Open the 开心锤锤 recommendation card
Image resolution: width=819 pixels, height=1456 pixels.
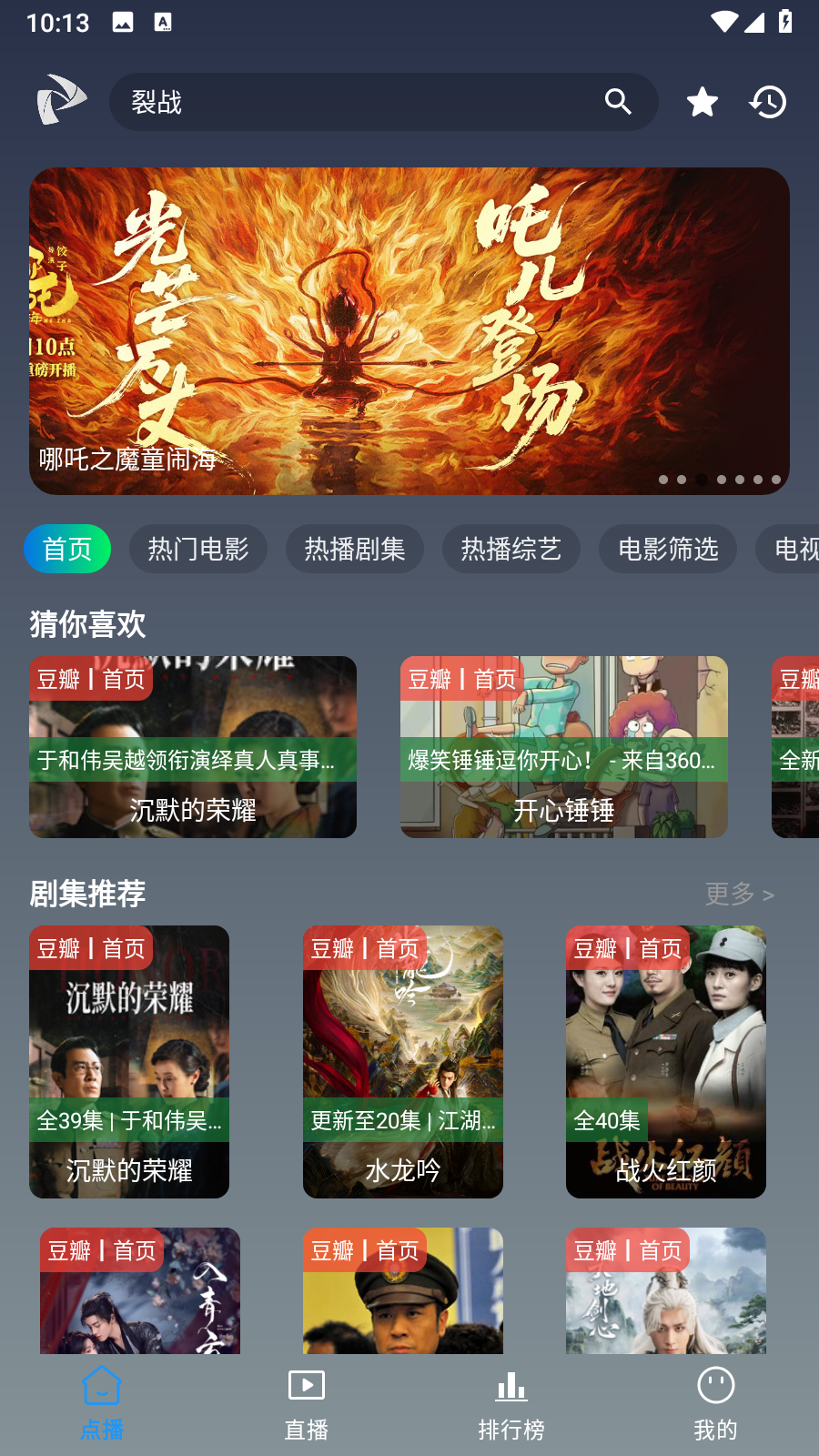point(564,747)
